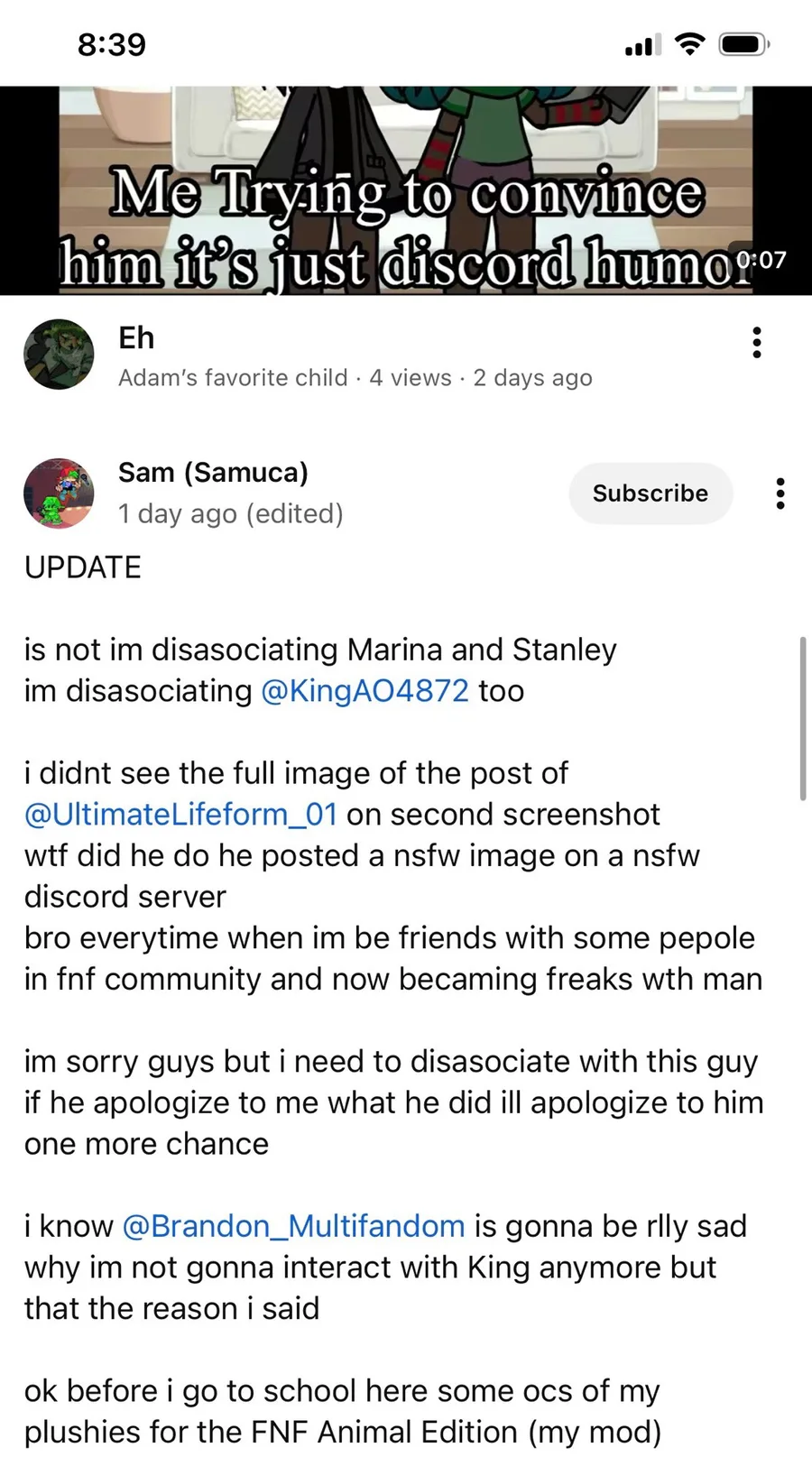Open the @KingAO4872 mention link
Viewport: 812px width, 1457px height.
[x=364, y=691]
